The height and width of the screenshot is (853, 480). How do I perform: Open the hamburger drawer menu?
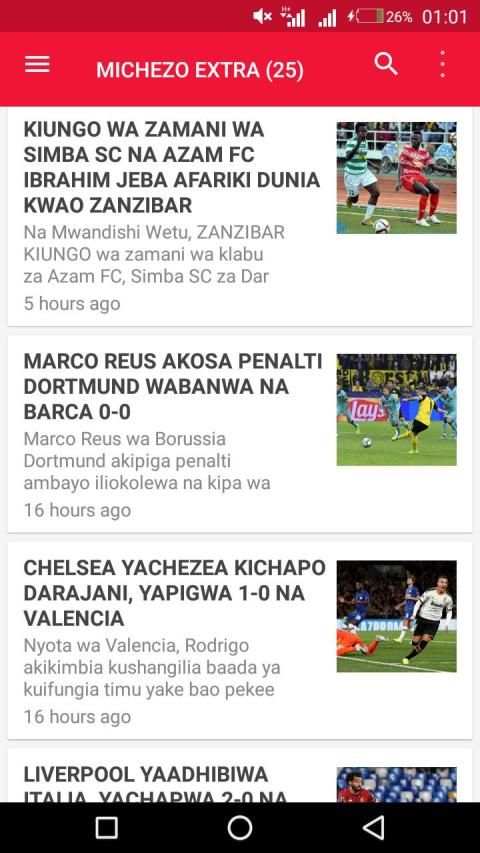tap(37, 65)
